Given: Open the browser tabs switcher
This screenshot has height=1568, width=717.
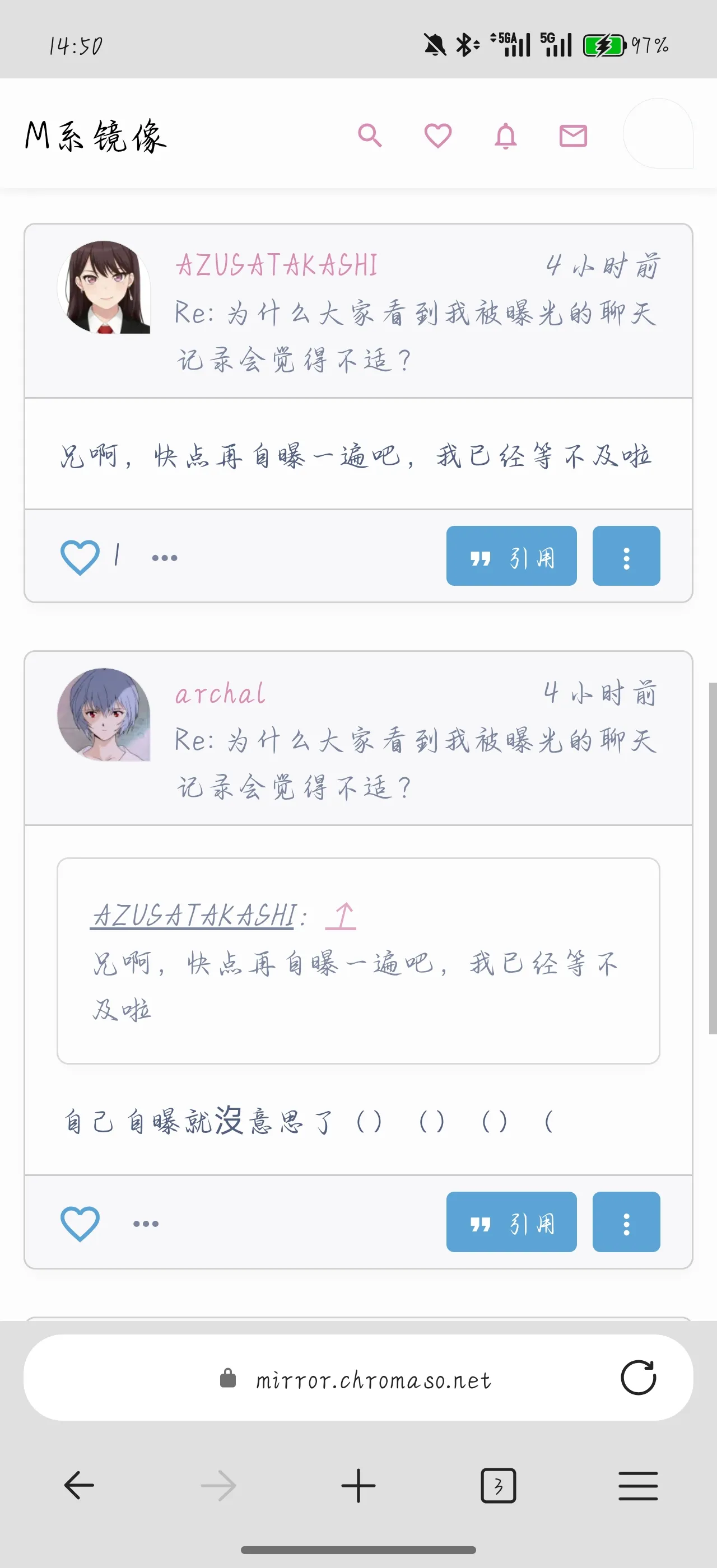Looking at the screenshot, I should tap(498, 1485).
